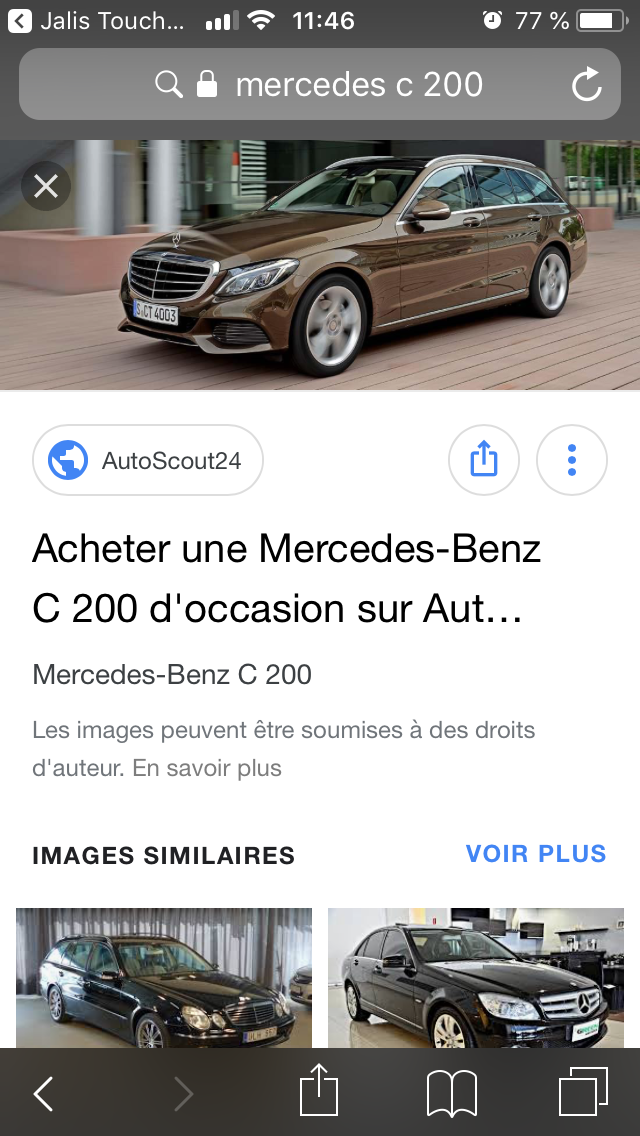Reload the current page

[x=587, y=85]
